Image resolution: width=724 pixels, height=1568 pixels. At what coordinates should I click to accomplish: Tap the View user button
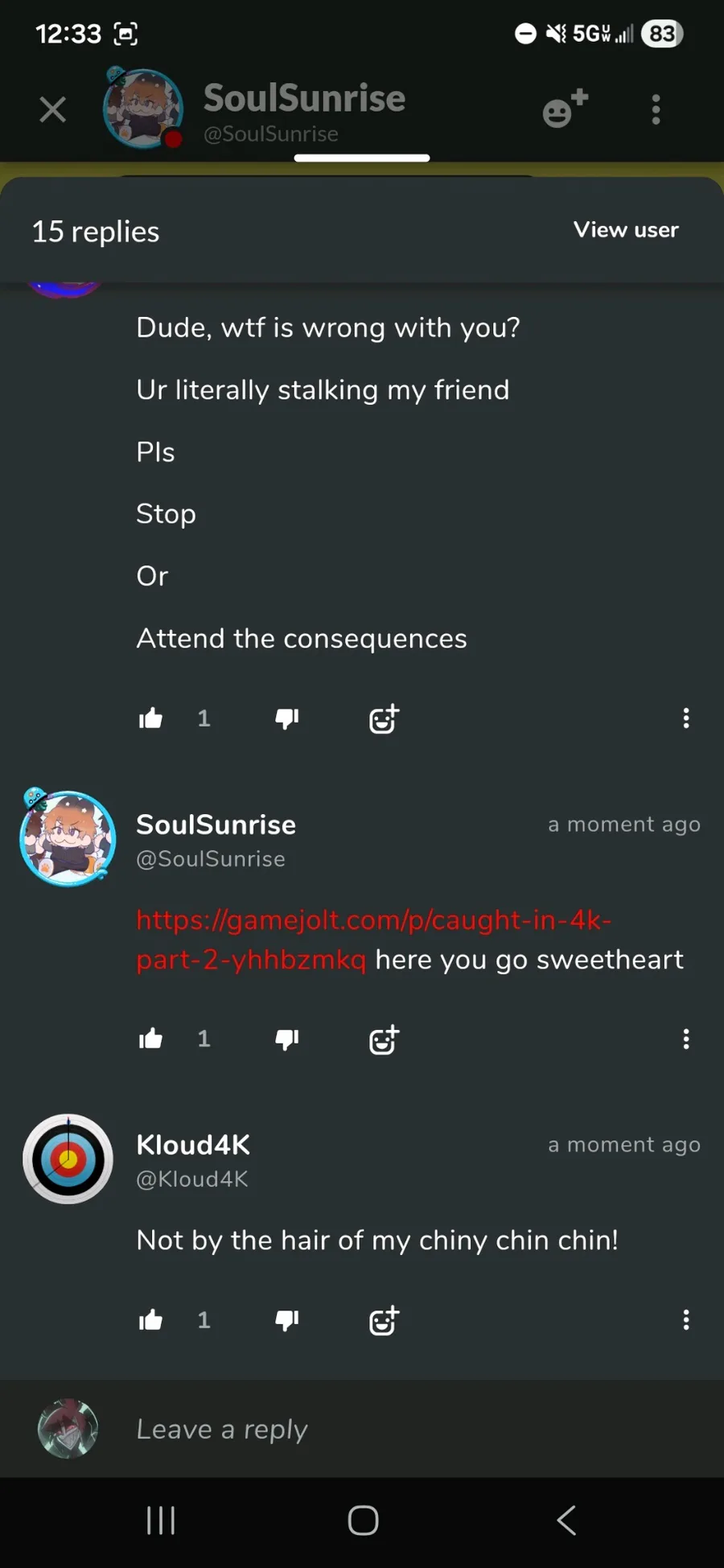625,230
